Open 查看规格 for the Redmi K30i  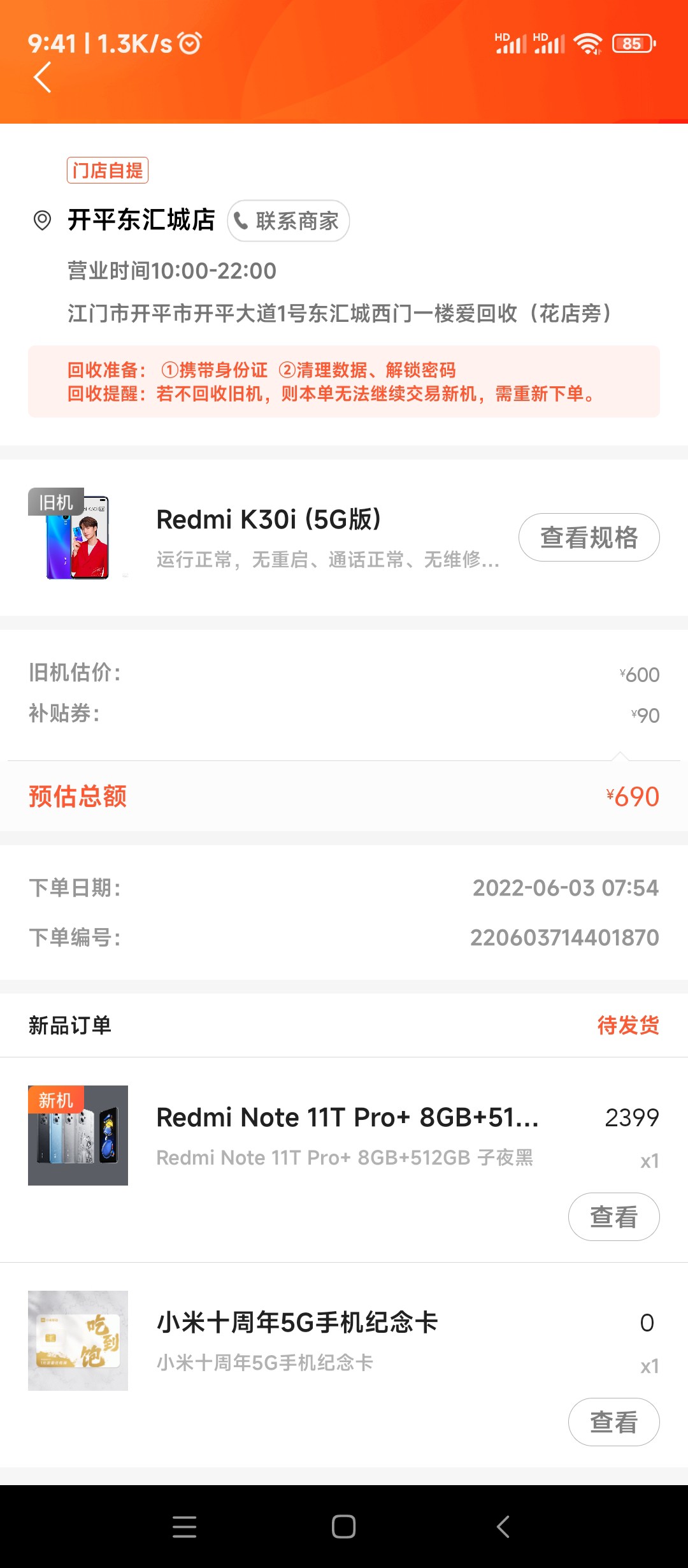pos(588,537)
